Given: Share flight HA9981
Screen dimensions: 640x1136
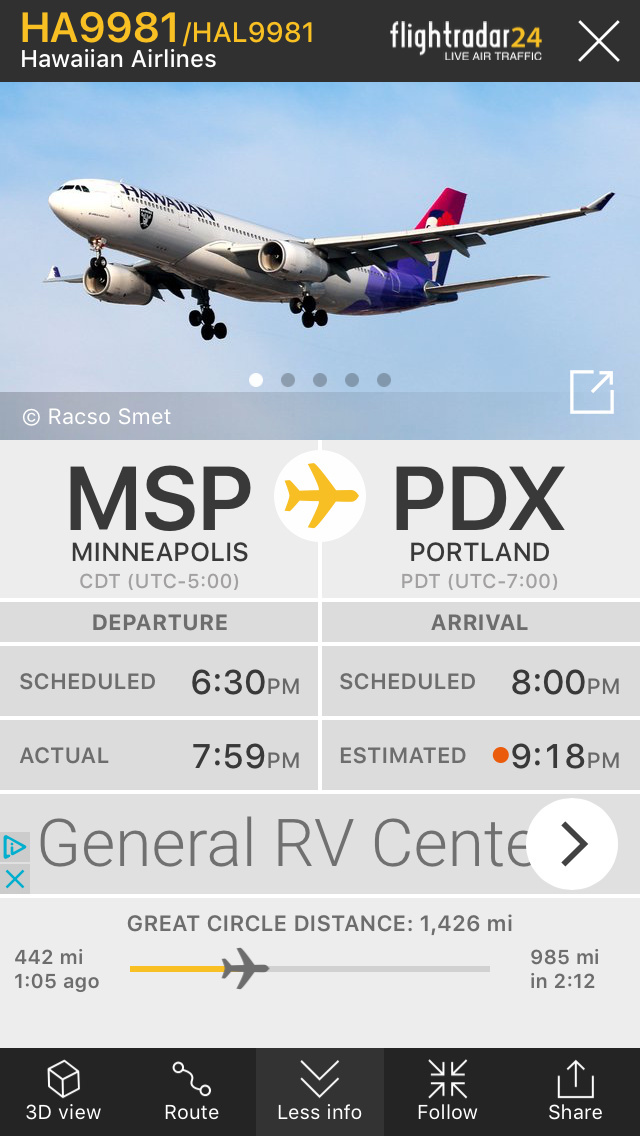Looking at the screenshot, I should tap(575, 1091).
